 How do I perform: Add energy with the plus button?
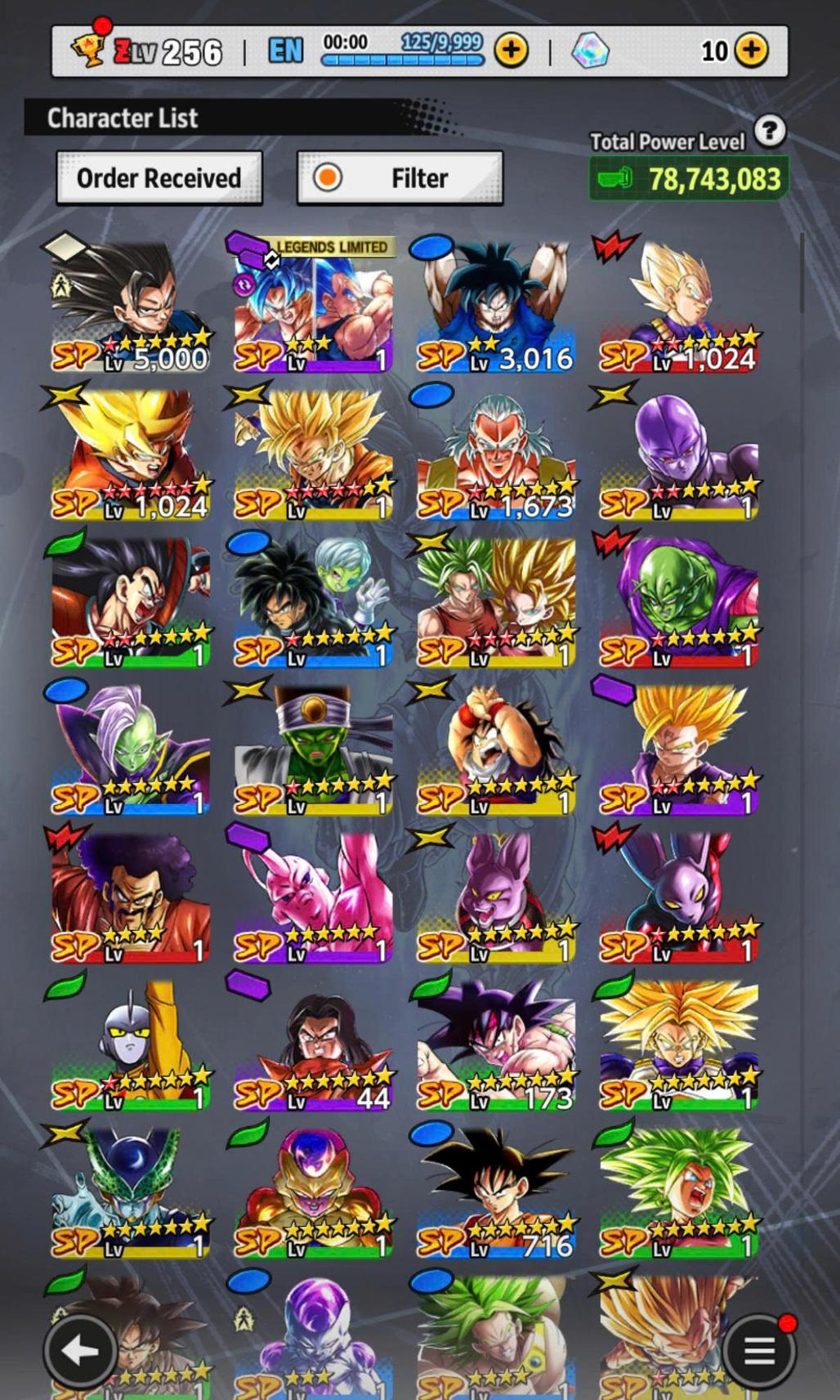512,51
